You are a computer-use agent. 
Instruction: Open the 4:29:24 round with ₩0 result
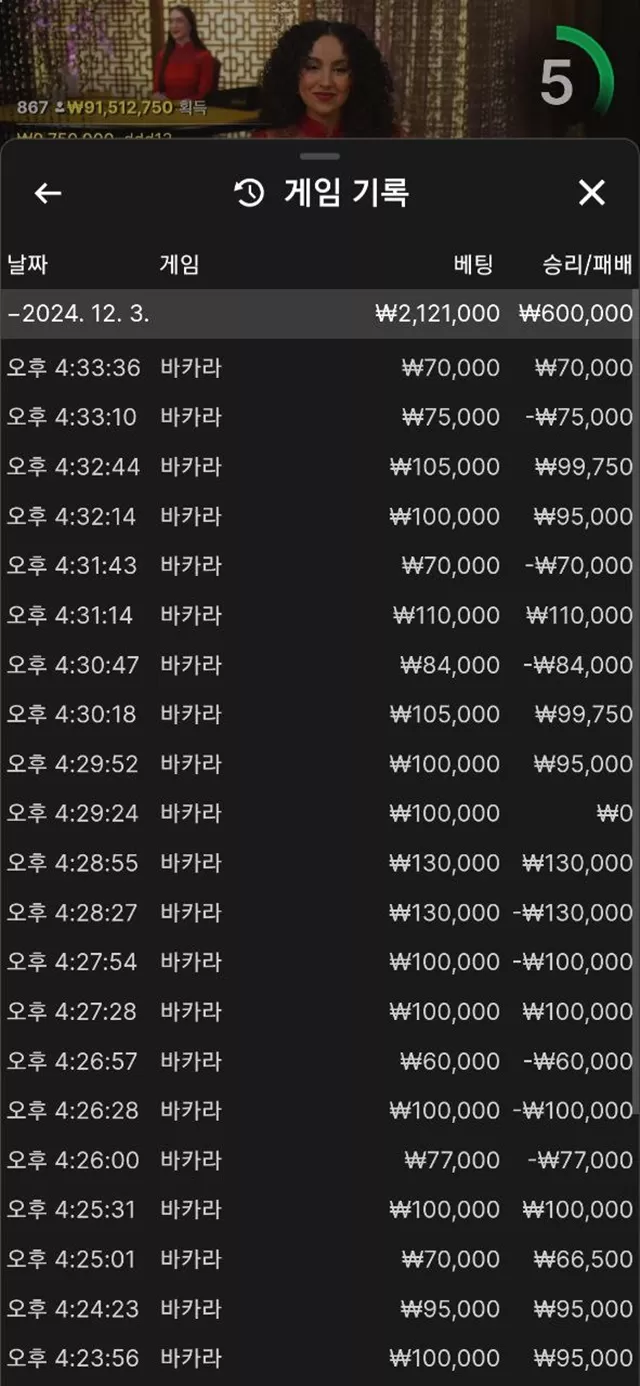[x=320, y=813]
